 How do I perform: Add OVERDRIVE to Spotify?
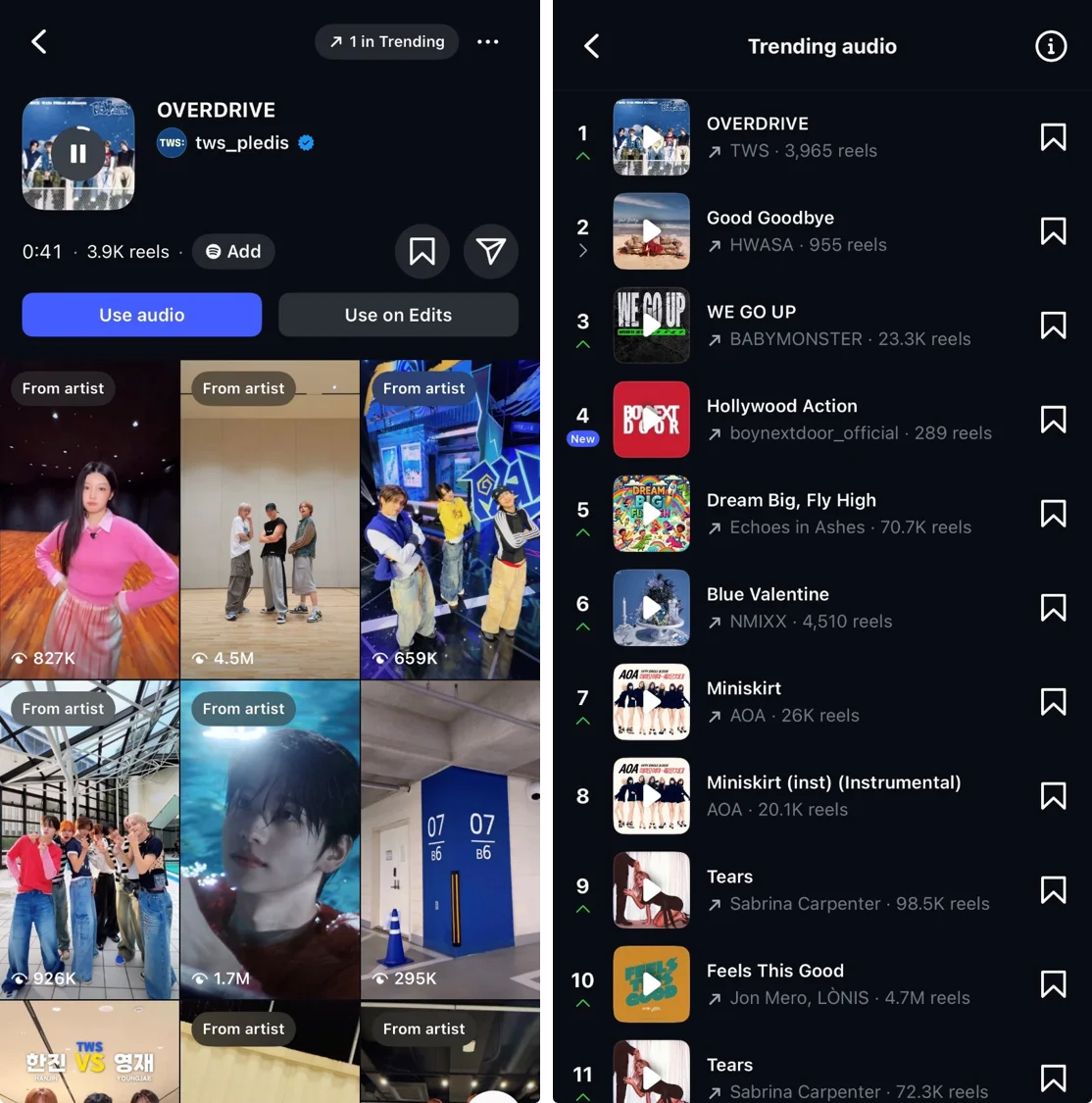pyautogui.click(x=233, y=252)
